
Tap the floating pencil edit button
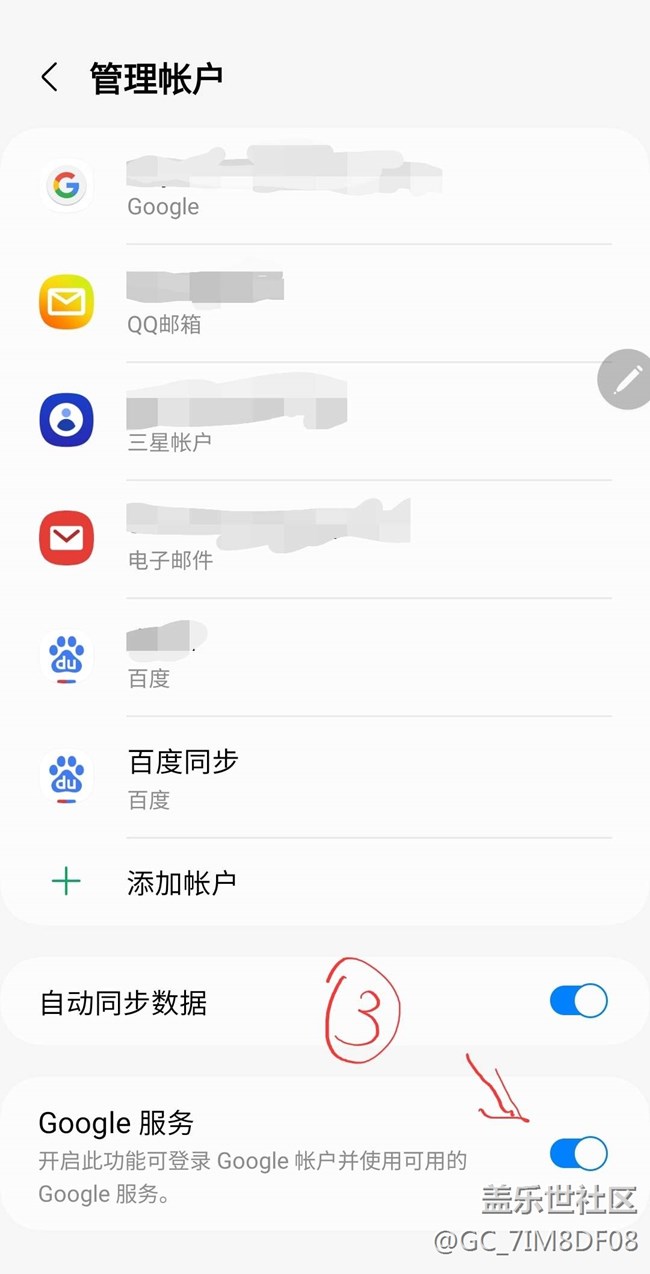tap(627, 379)
